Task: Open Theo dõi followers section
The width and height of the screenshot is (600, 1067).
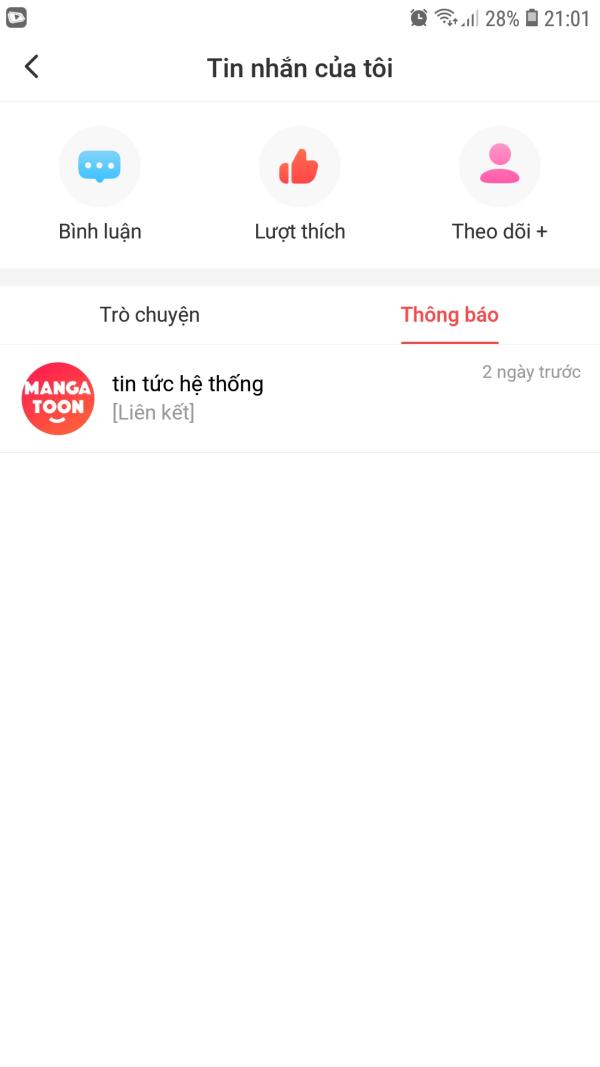Action: tap(499, 167)
